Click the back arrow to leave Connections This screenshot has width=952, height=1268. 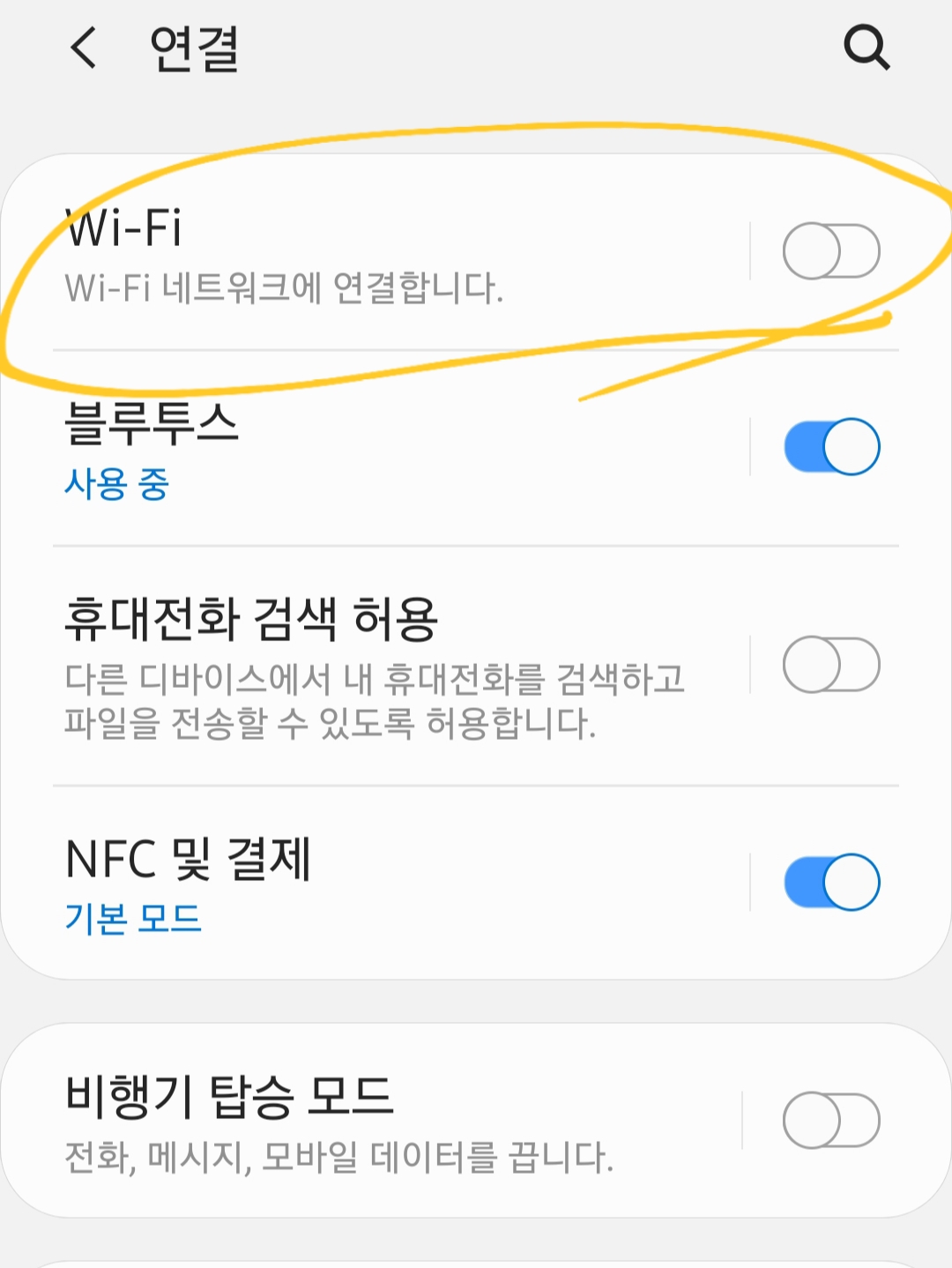(x=79, y=50)
